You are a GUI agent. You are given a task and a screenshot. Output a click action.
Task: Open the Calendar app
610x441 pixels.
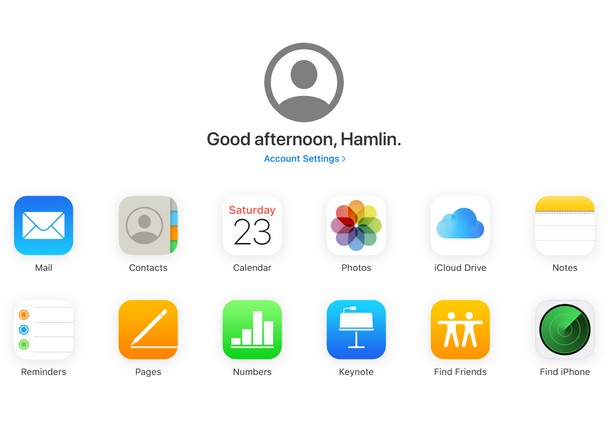tap(252, 226)
